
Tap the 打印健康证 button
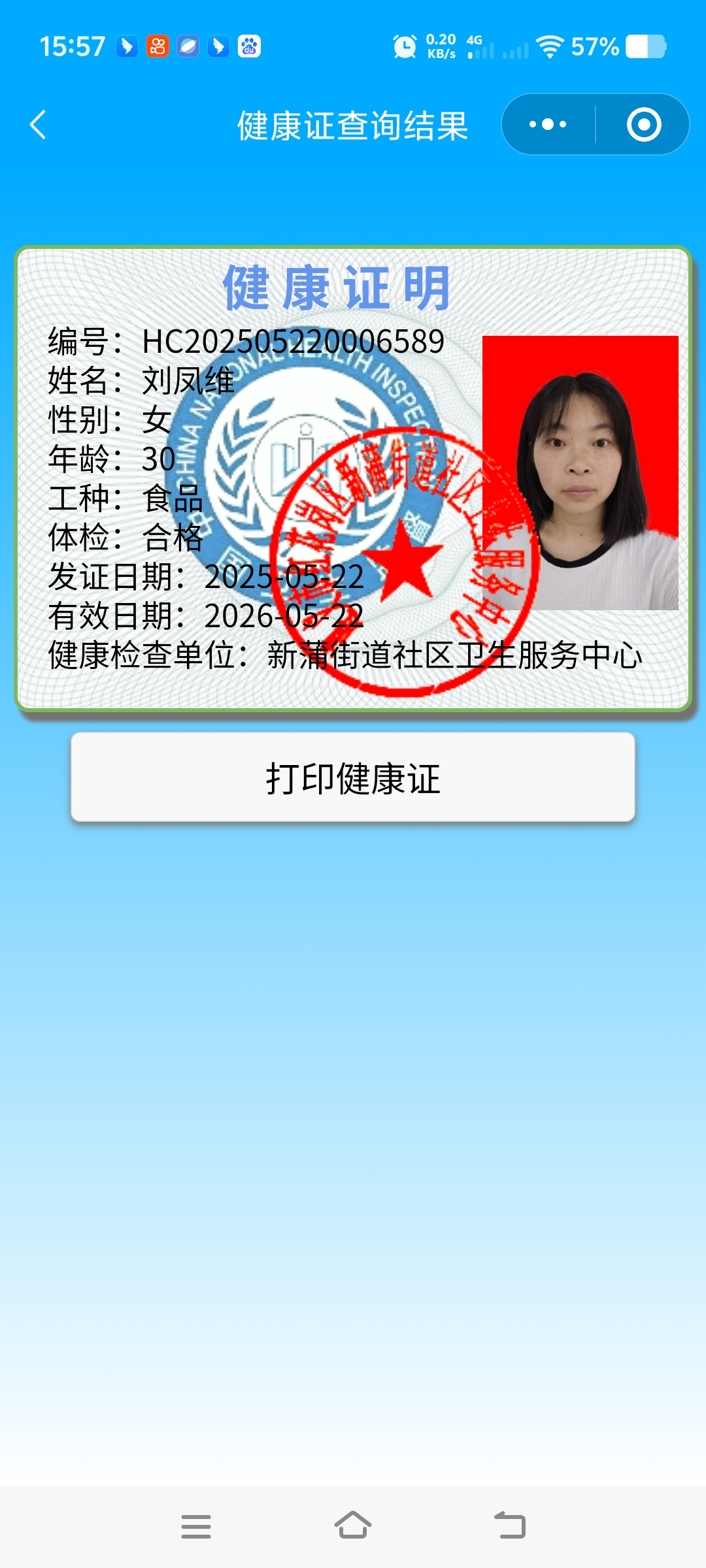[x=353, y=777]
